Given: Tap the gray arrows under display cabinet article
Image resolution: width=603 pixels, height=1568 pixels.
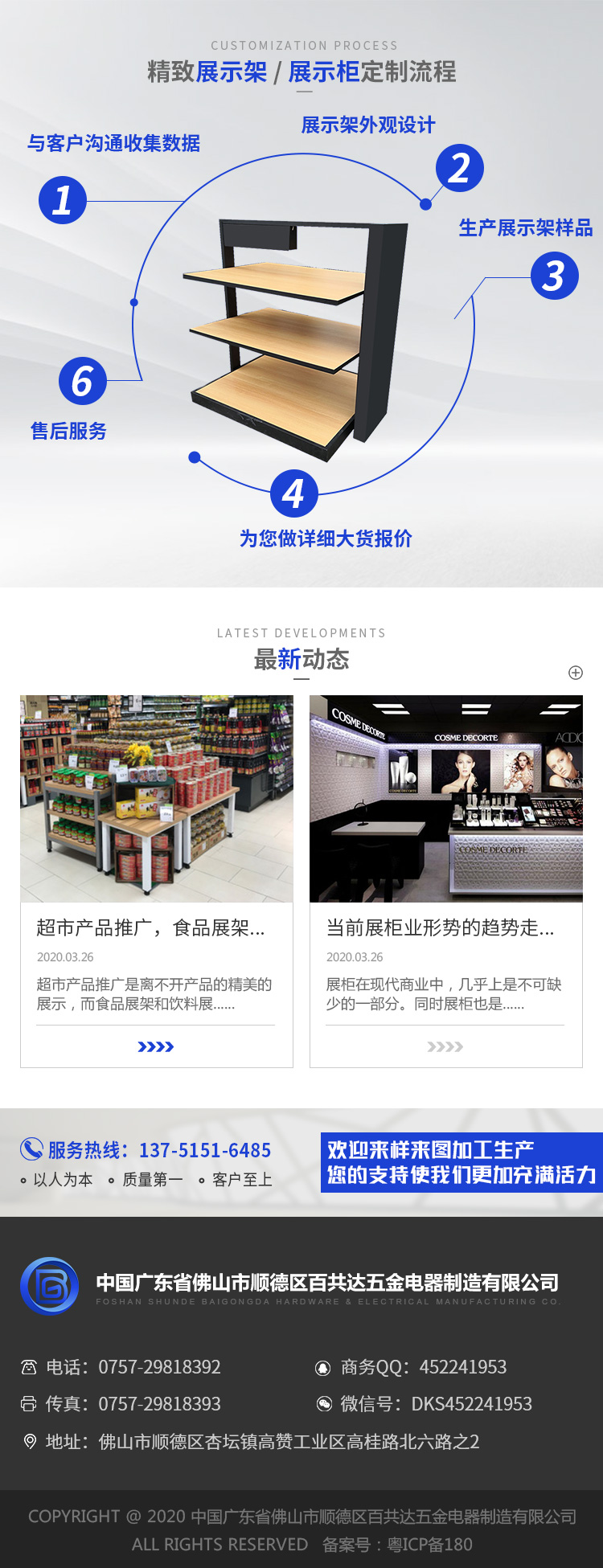Looking at the screenshot, I should tap(445, 1046).
